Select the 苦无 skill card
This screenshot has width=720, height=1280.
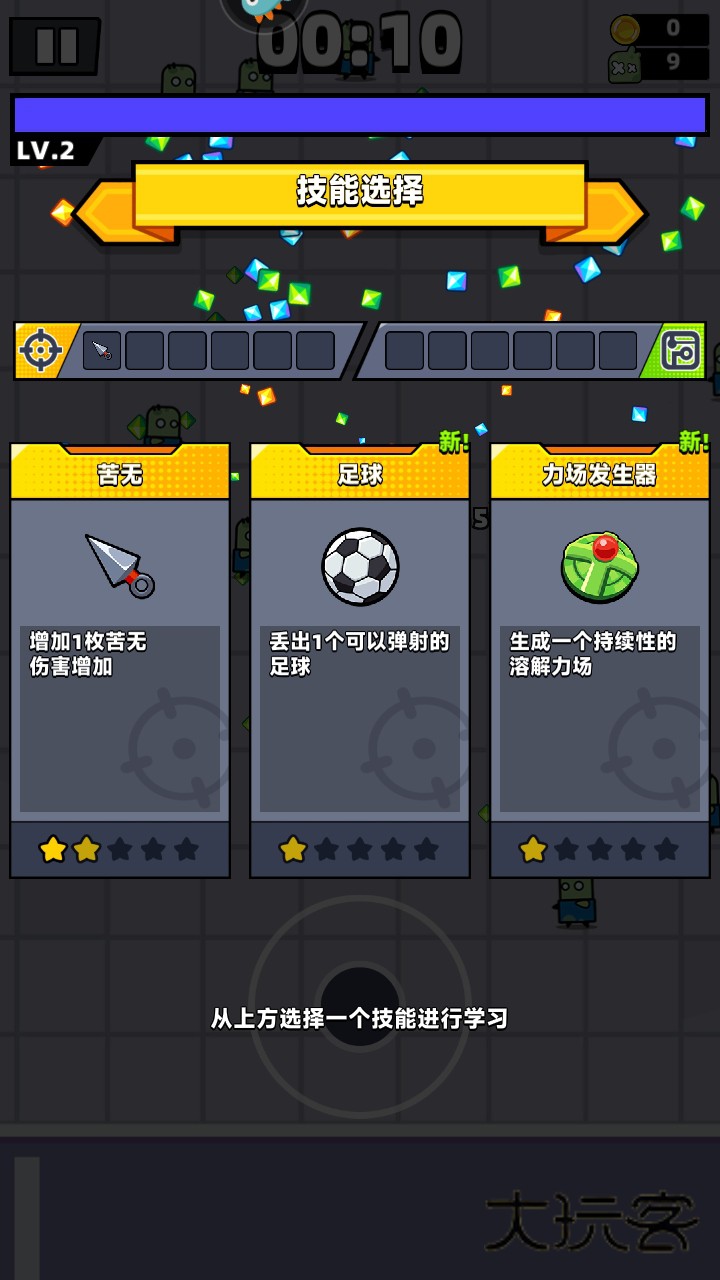tap(119, 660)
